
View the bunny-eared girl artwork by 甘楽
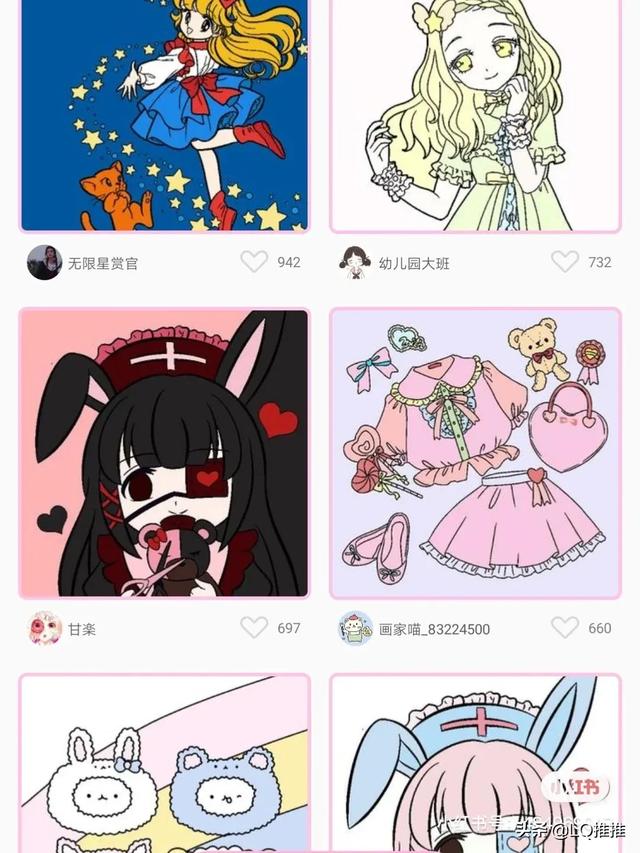point(164,453)
